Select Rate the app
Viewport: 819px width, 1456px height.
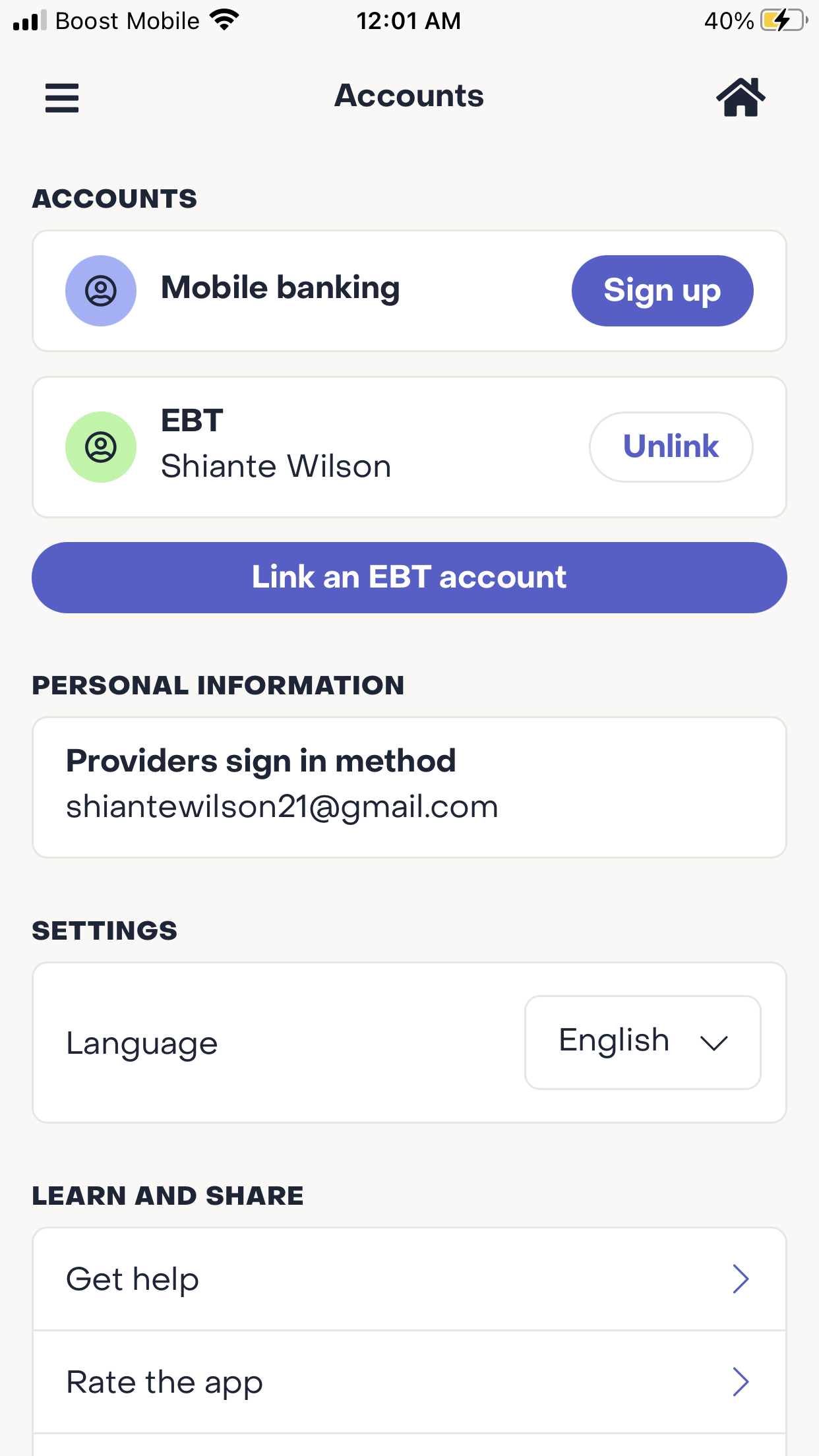pyautogui.click(x=409, y=1382)
